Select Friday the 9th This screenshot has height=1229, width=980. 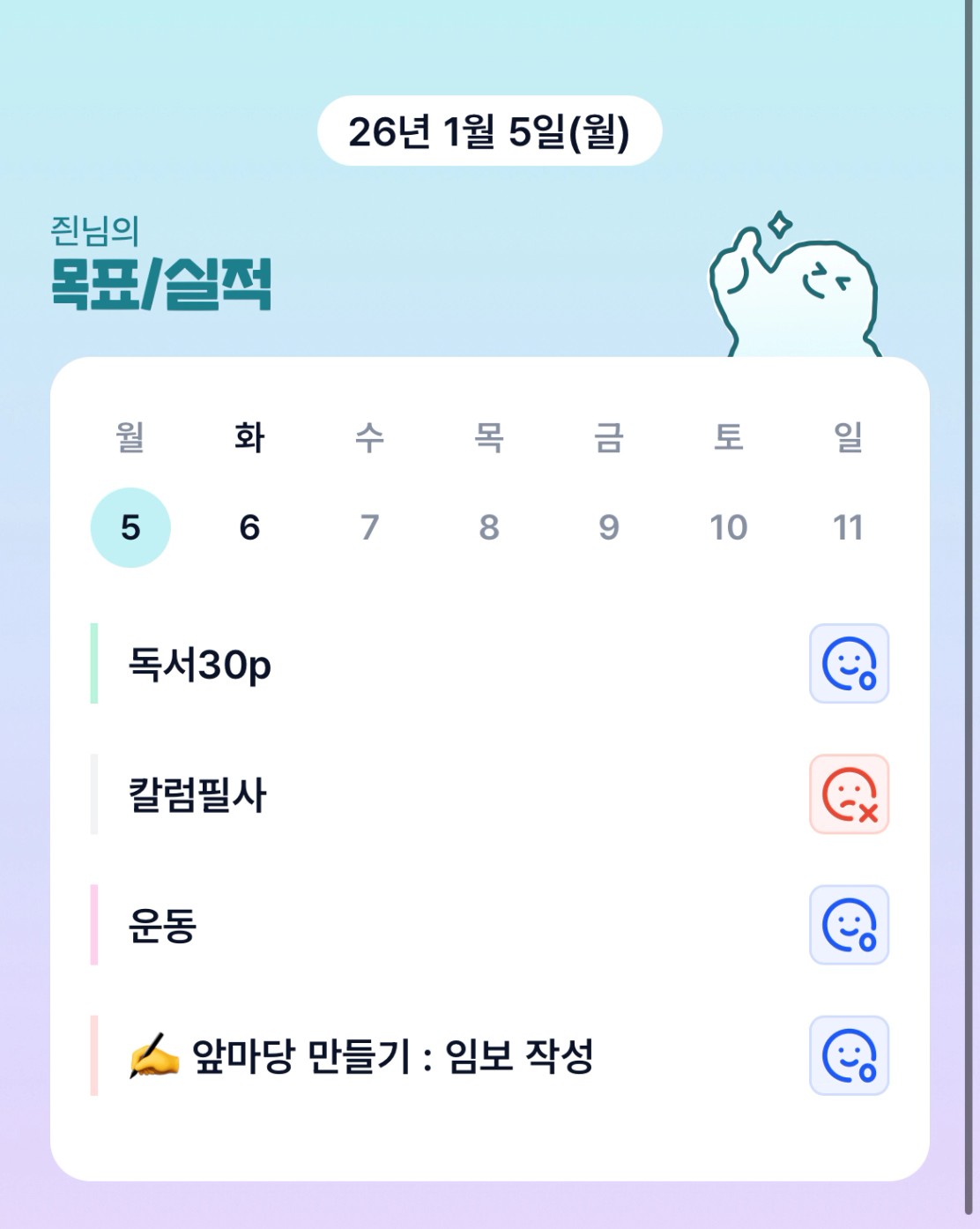coord(609,527)
